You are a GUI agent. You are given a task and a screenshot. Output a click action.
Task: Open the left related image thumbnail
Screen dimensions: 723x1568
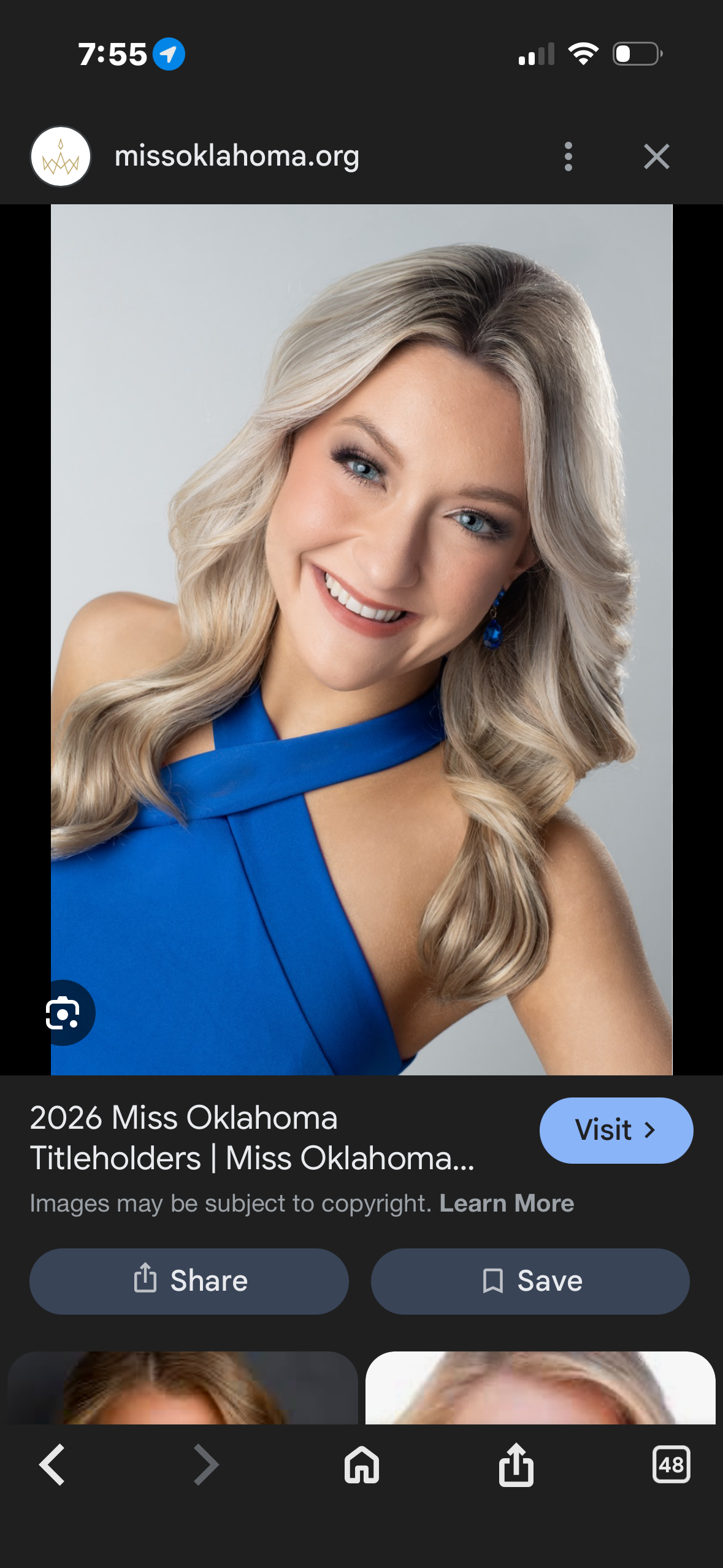pyautogui.click(x=182, y=1388)
